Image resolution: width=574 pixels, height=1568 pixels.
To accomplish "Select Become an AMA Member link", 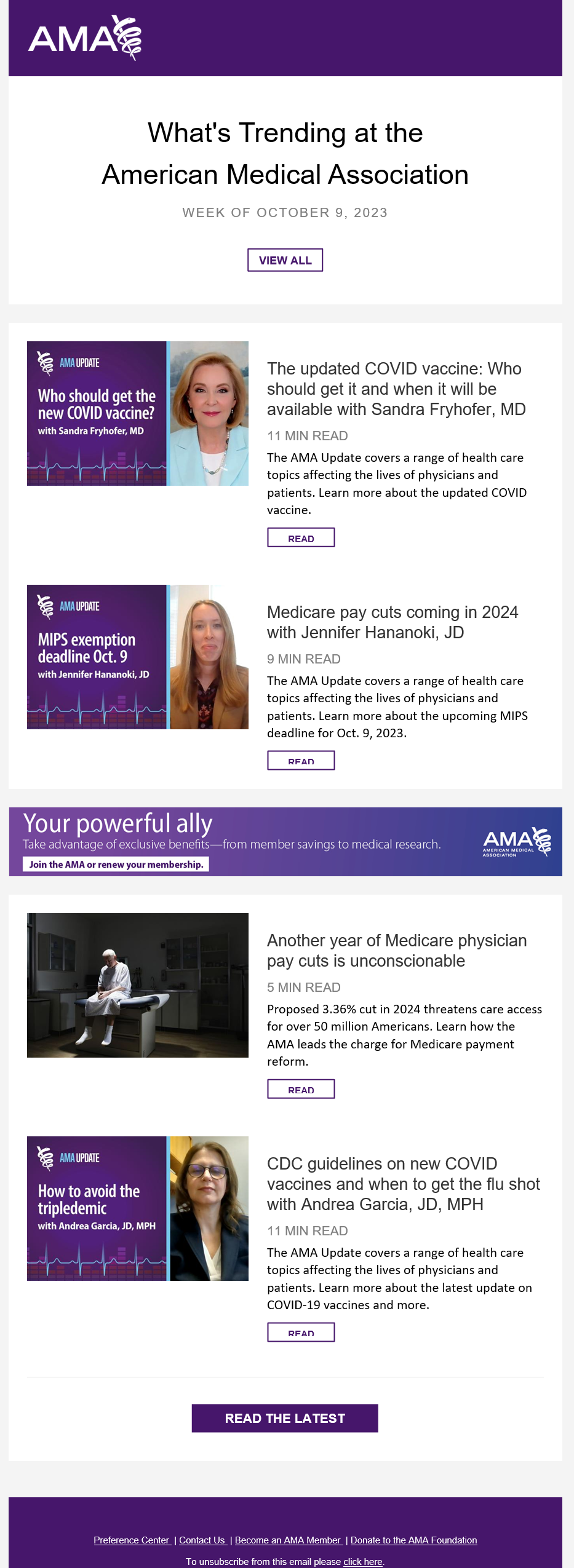I will [288, 1540].
